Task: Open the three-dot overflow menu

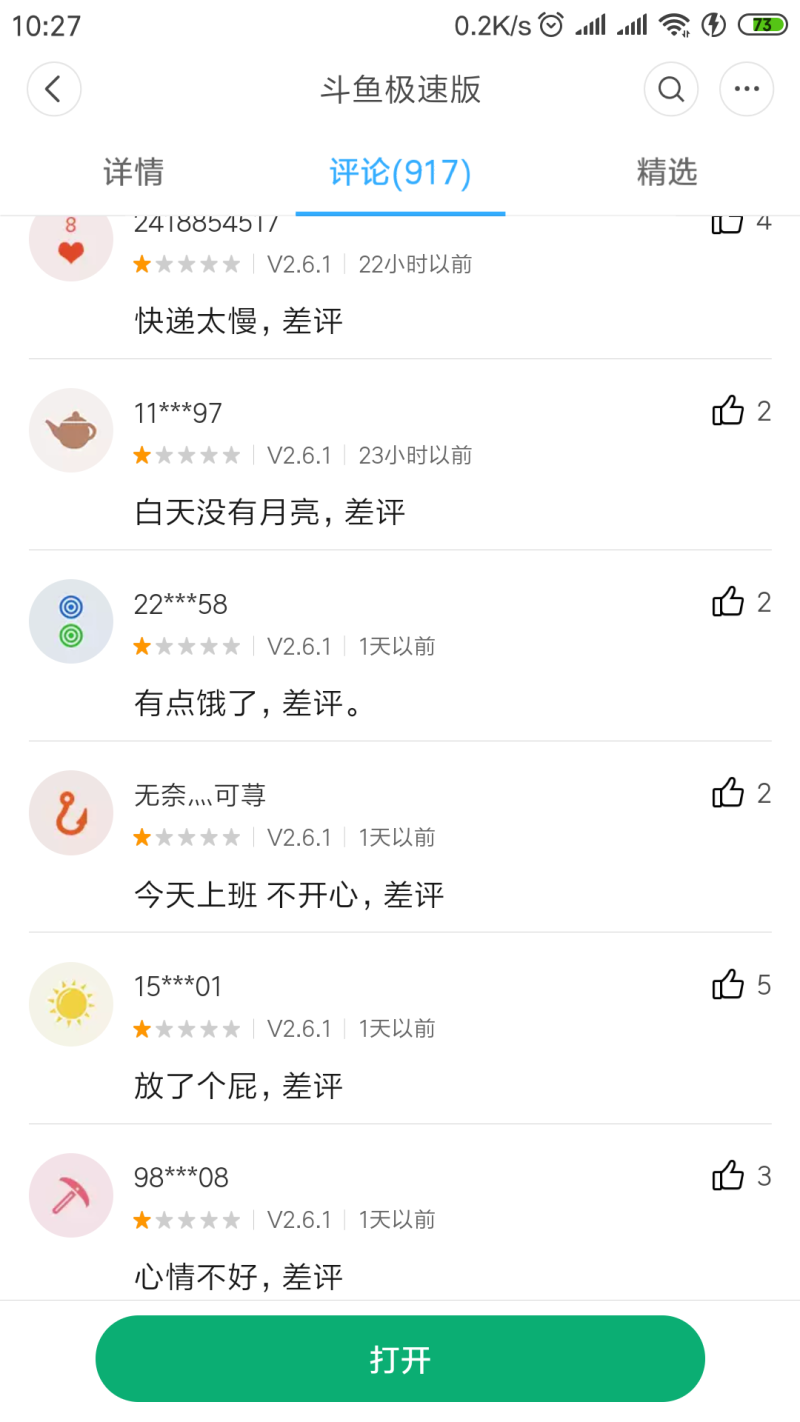Action: click(746, 89)
